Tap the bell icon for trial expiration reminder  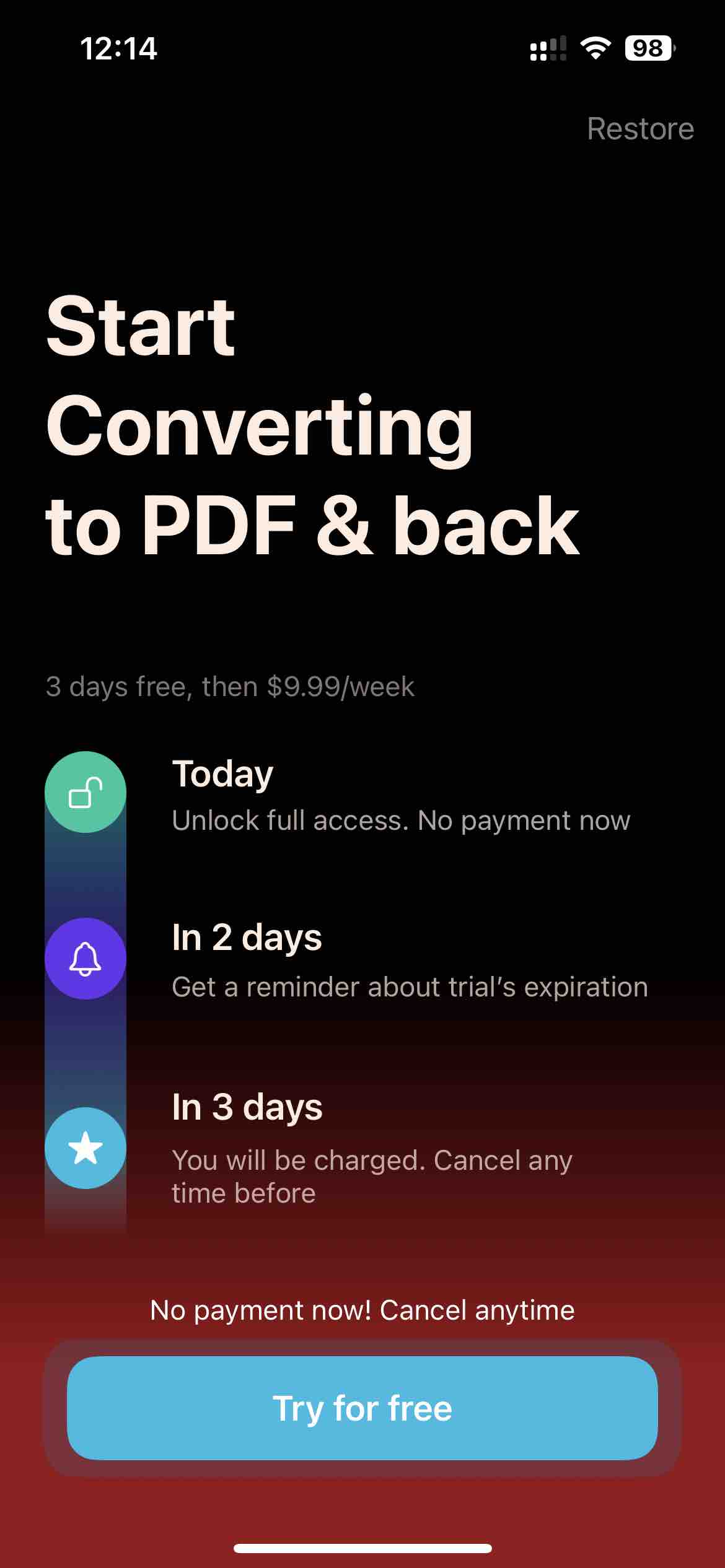pyautogui.click(x=86, y=958)
